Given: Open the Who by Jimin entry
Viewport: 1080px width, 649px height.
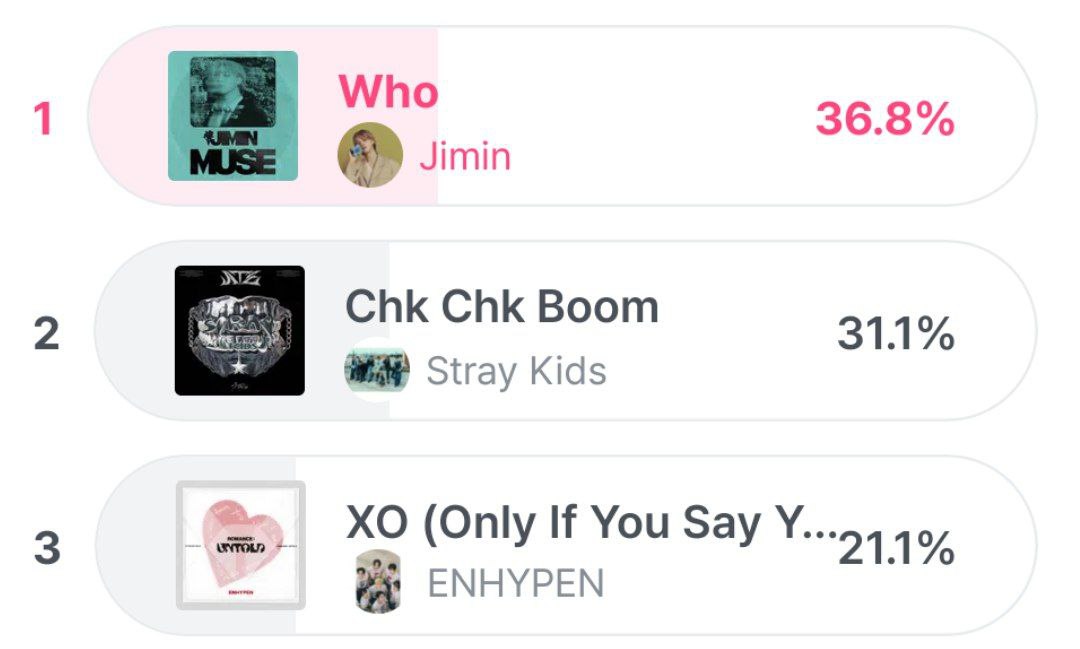Looking at the screenshot, I should click(388, 93).
